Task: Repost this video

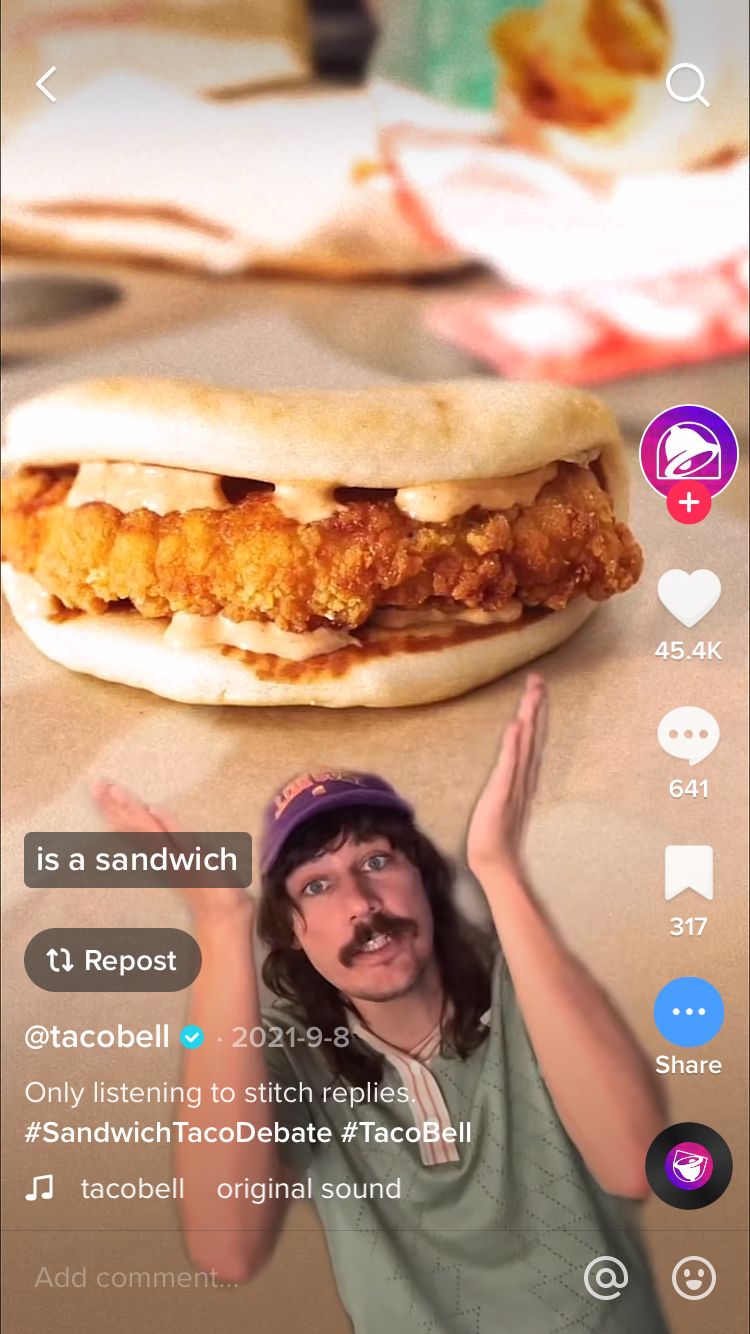Action: click(113, 960)
